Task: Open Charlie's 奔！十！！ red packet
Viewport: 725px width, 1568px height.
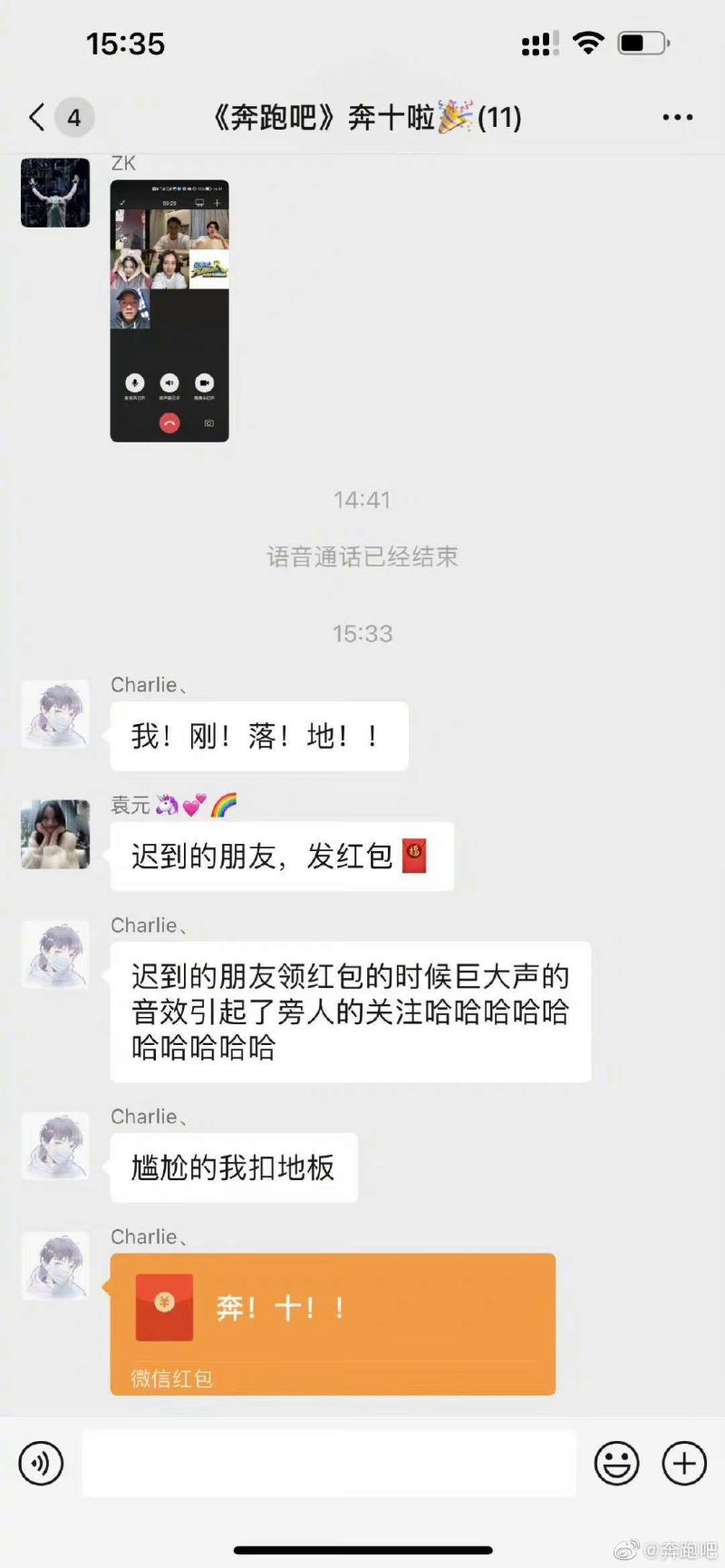Action: click(x=333, y=1324)
